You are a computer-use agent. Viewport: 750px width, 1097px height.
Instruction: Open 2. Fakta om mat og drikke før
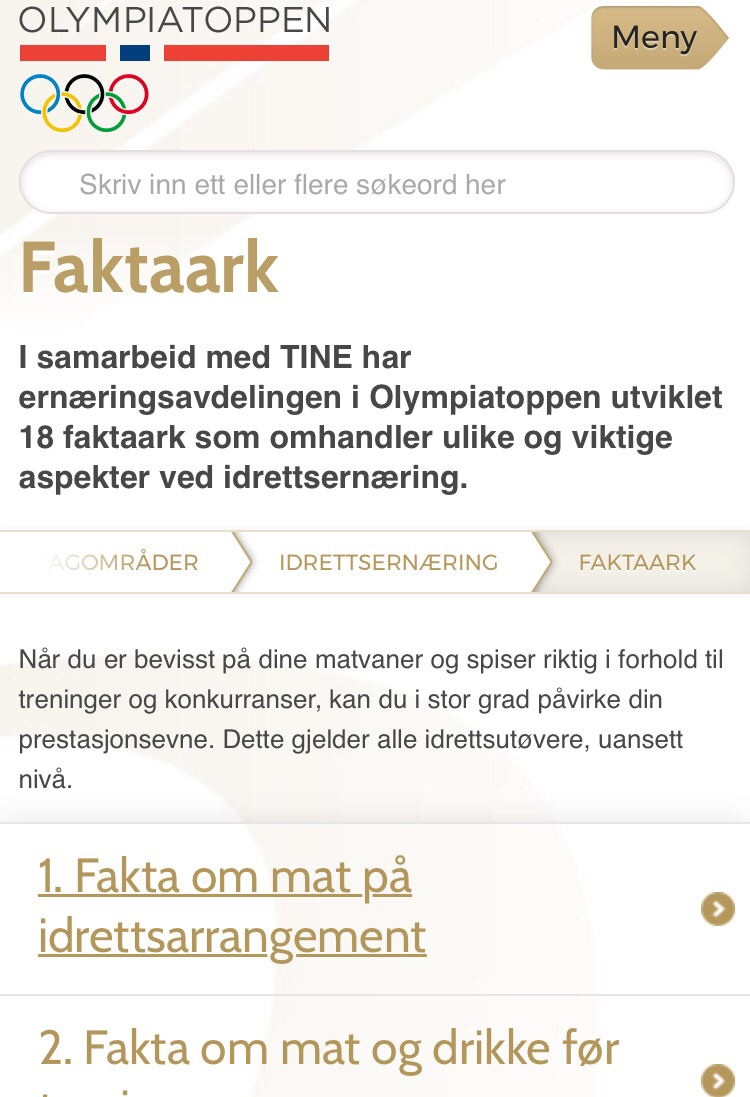[330, 1048]
